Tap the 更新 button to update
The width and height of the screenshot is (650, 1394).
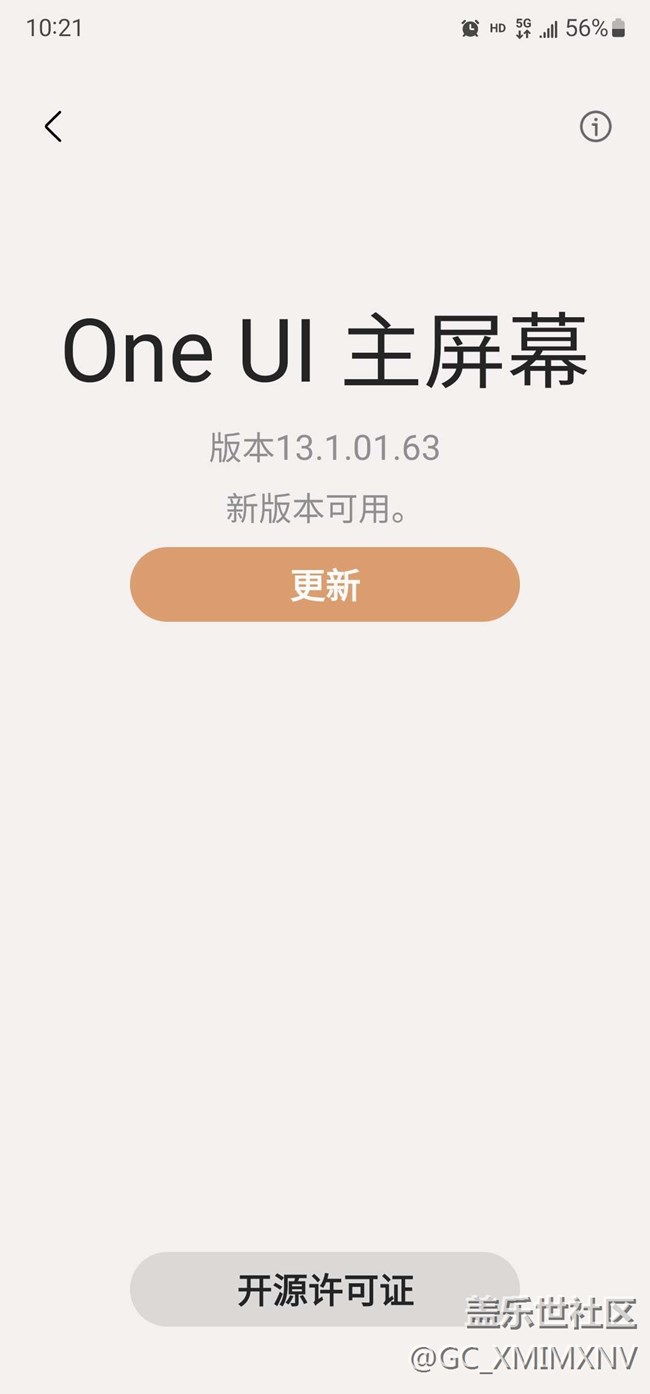tap(325, 585)
